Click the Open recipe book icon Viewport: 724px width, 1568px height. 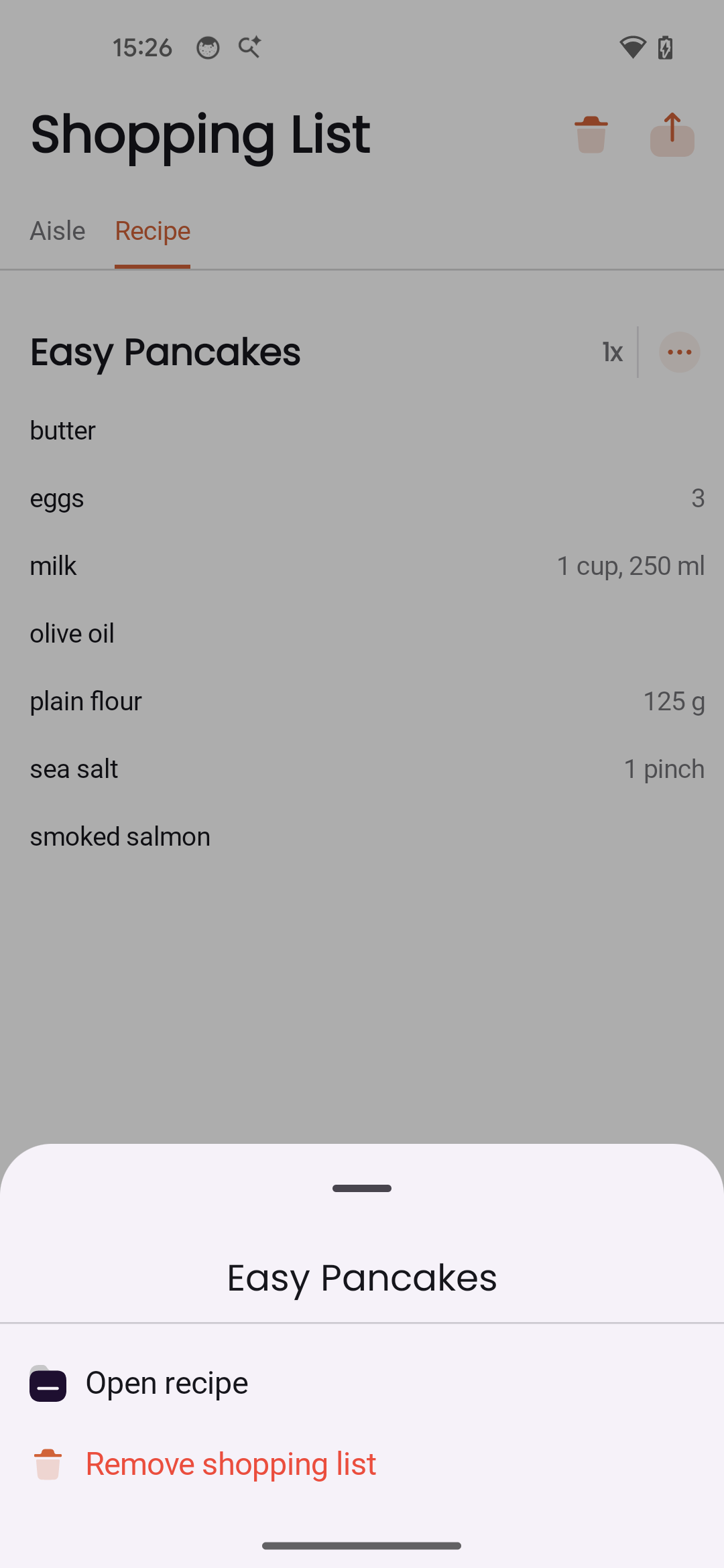click(x=48, y=1382)
